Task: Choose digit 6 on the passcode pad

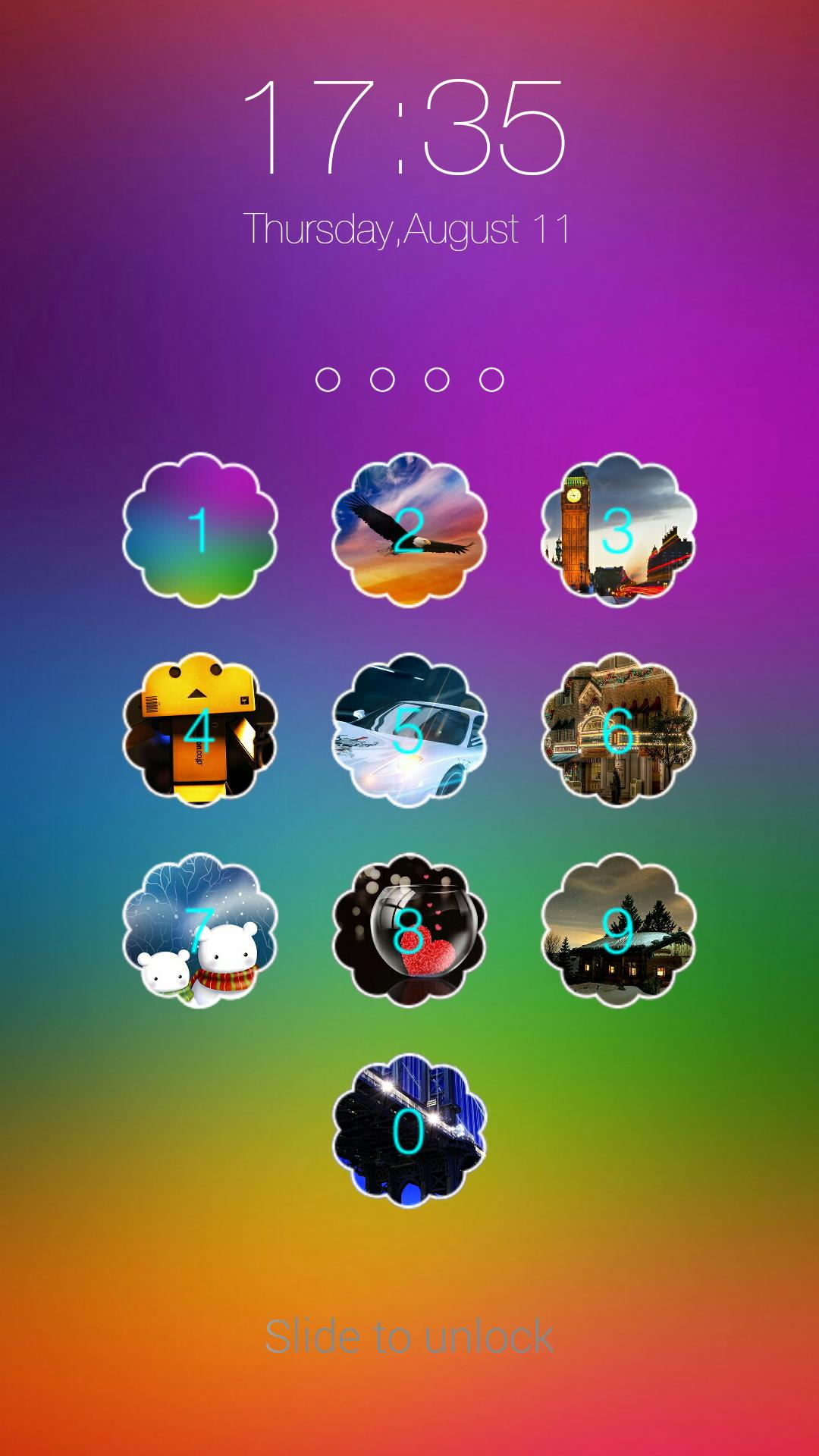Action: click(618, 730)
